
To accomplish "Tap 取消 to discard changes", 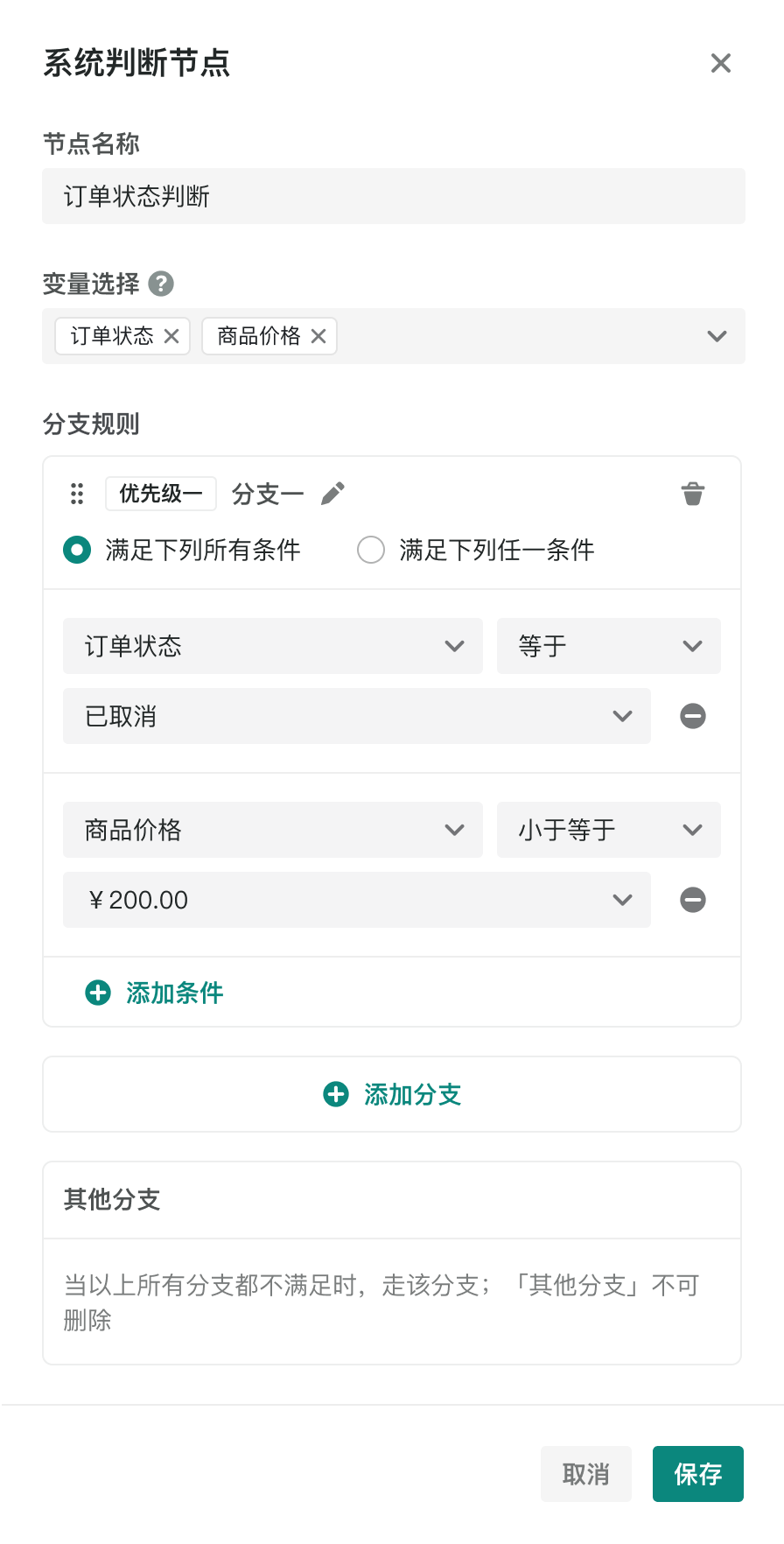I will coord(585,1474).
